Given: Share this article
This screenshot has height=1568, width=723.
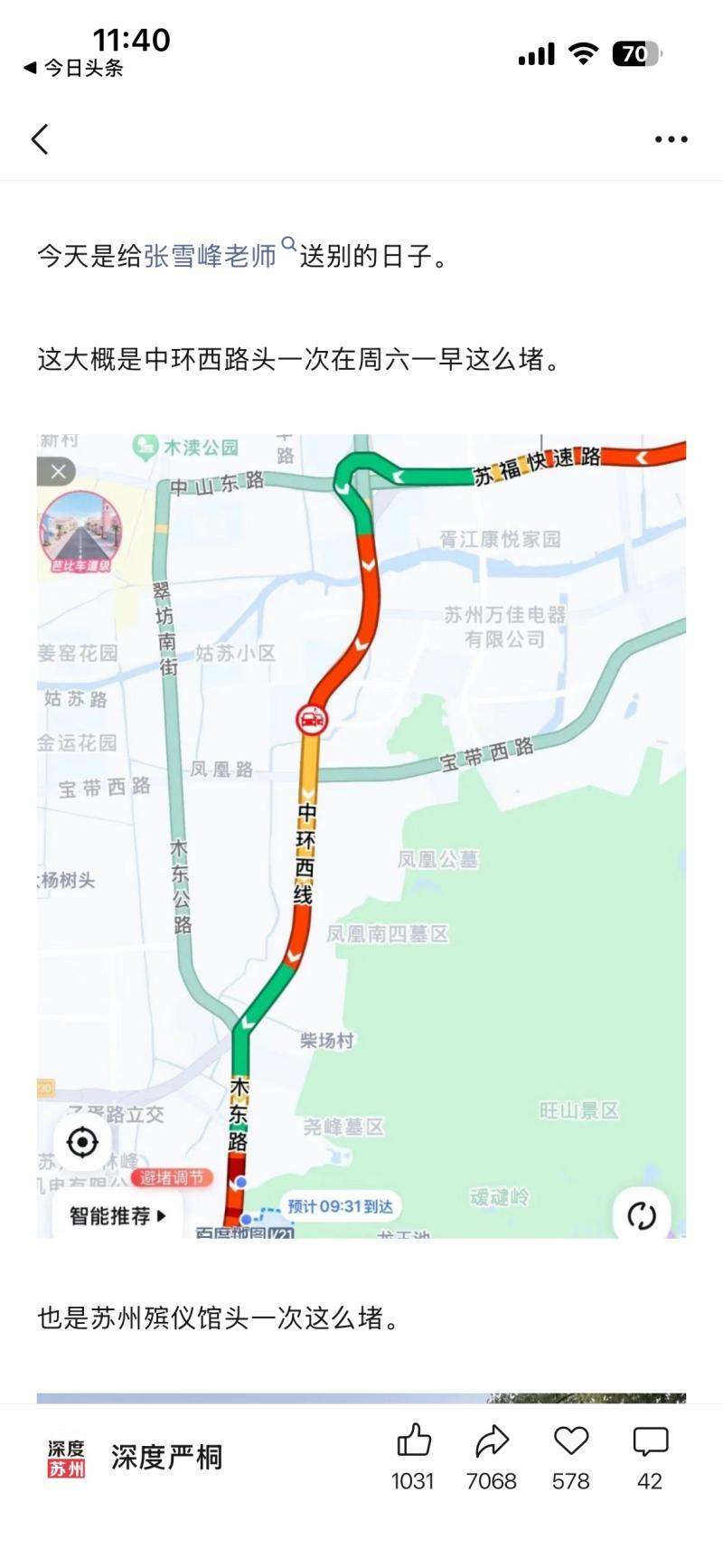Looking at the screenshot, I should pyautogui.click(x=492, y=1441).
